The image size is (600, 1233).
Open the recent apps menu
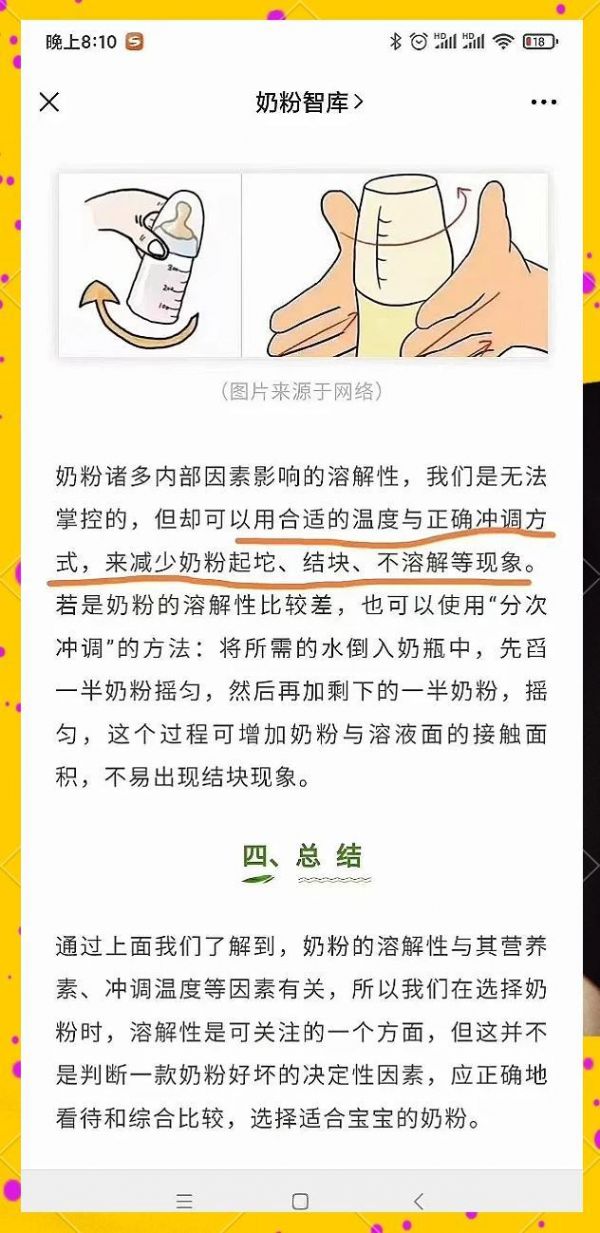[x=184, y=1200]
